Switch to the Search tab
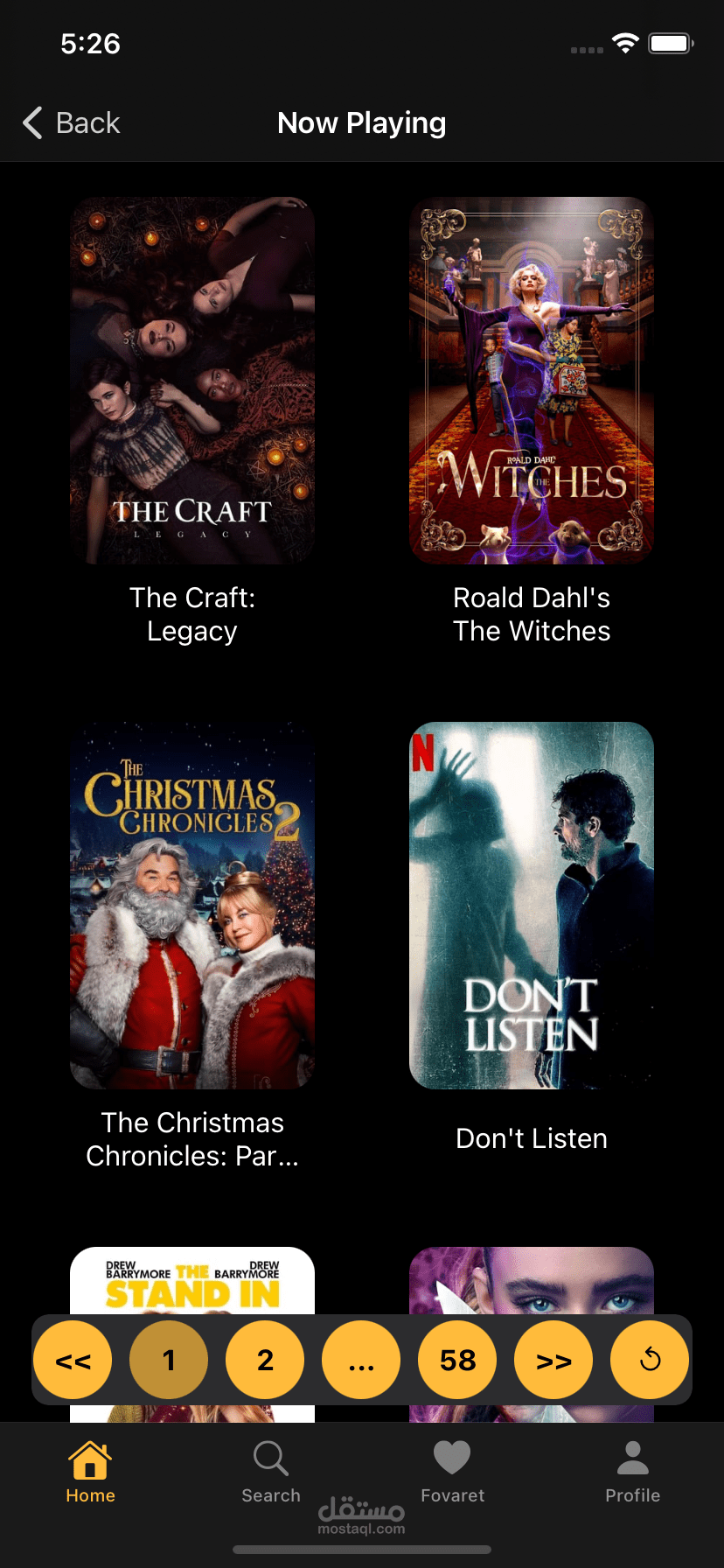 coord(271,1473)
